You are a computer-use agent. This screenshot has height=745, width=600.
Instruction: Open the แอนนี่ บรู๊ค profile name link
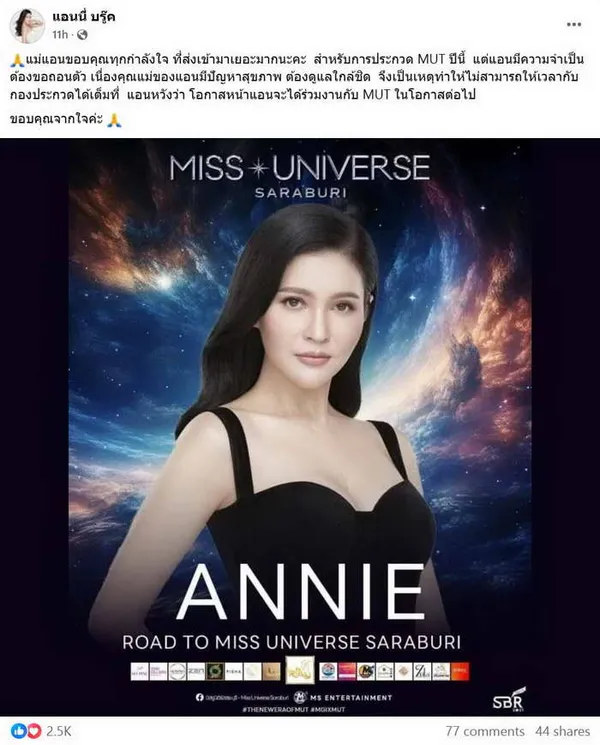(x=86, y=18)
